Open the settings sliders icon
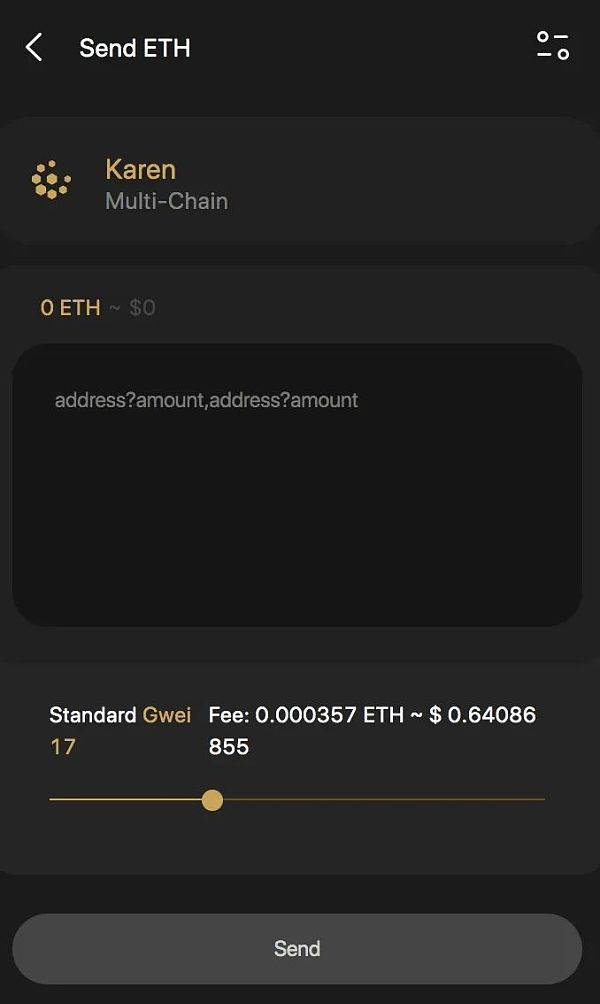The width and height of the screenshot is (600, 1004). pos(553,45)
